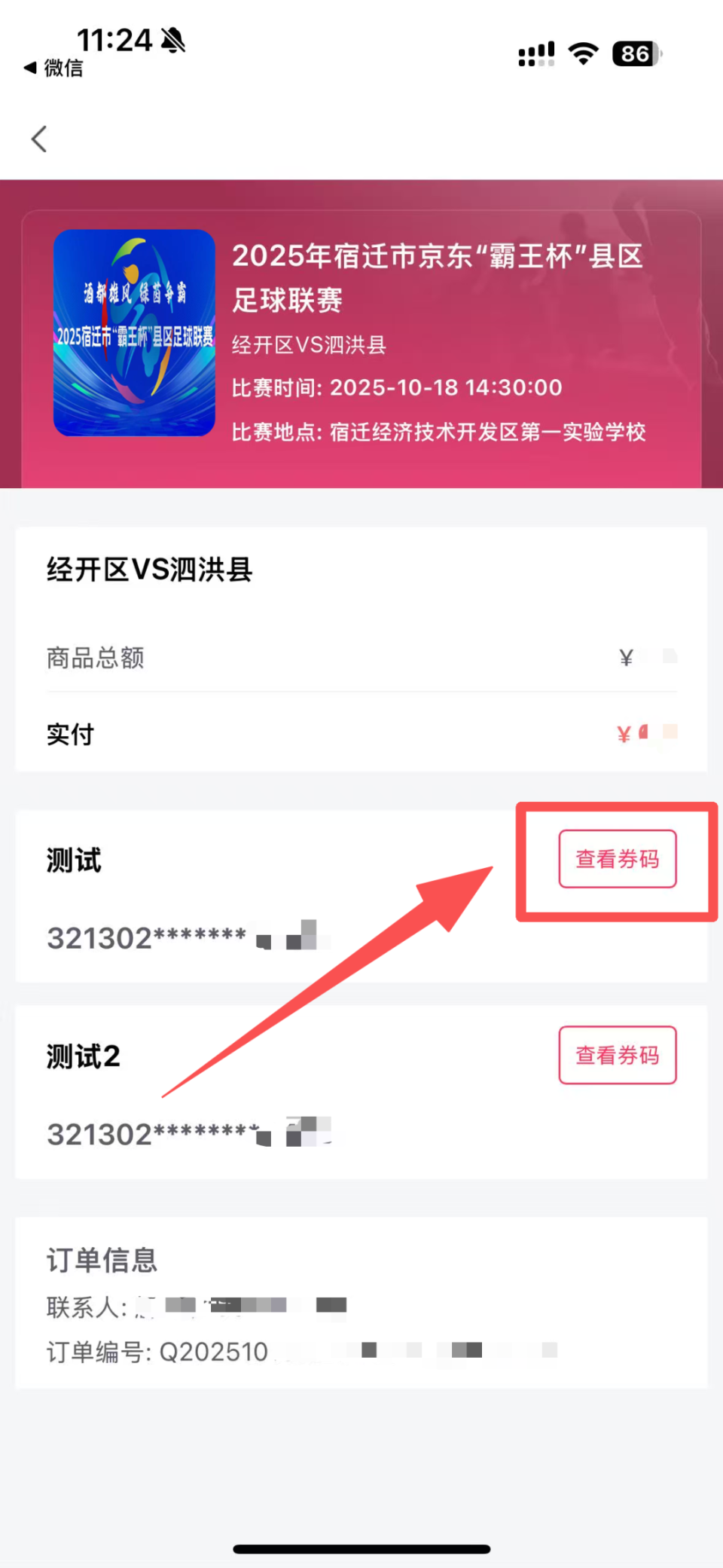This screenshot has width=723, height=1568.
Task: Tap the home indicator bar at bottom
Action: 361,1545
